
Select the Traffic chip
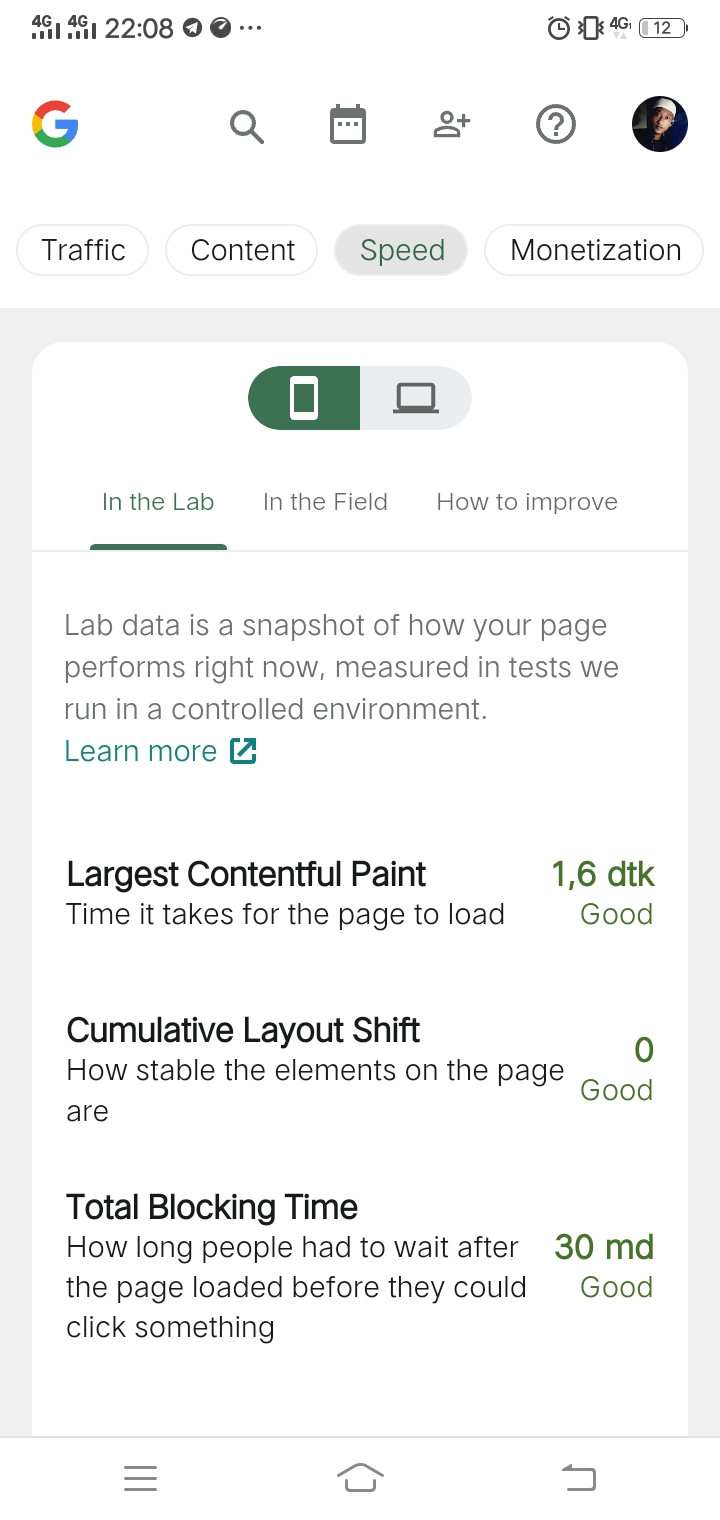click(x=83, y=250)
